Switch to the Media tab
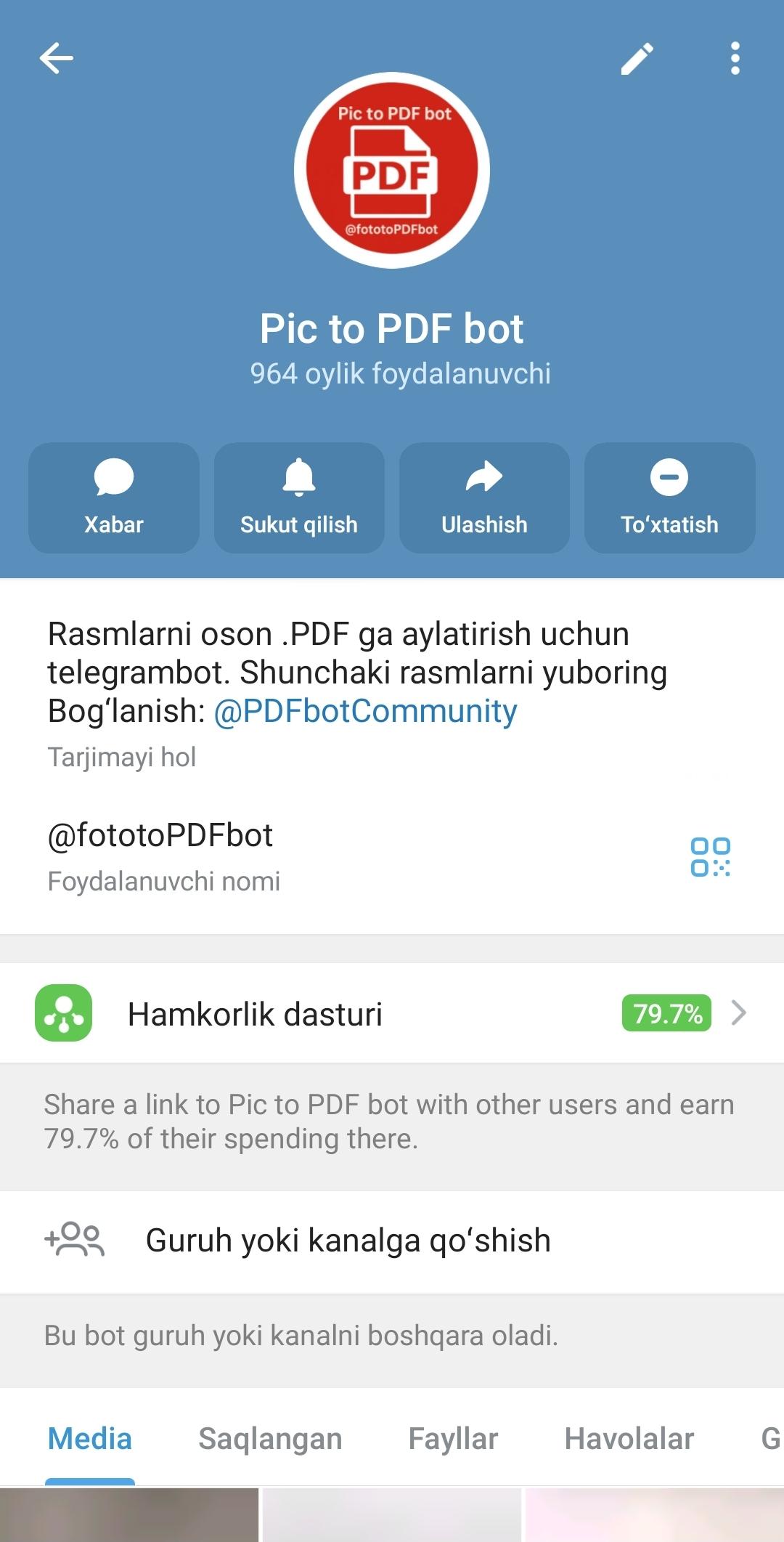 click(90, 1439)
